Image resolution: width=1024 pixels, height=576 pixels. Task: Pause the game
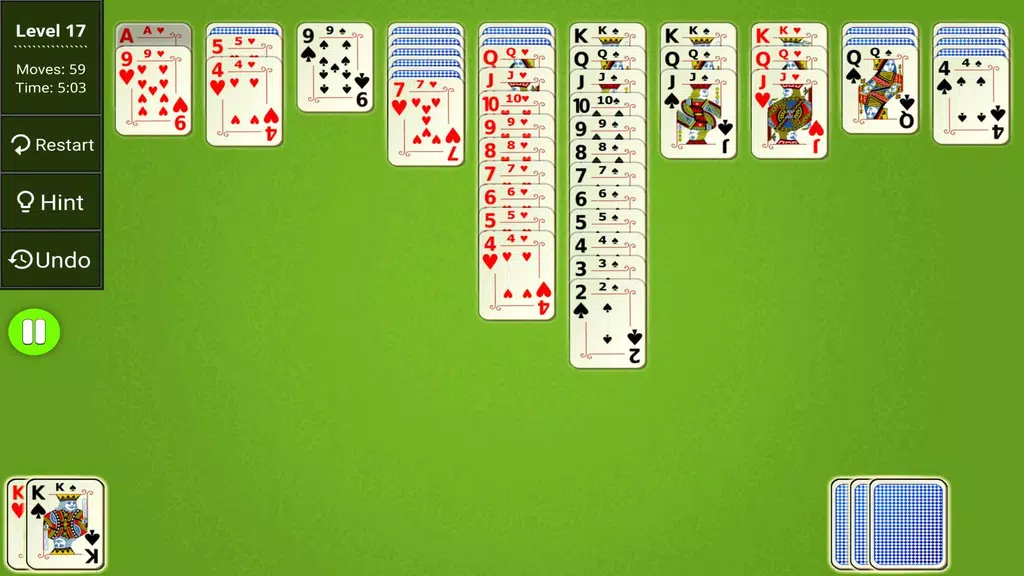(34, 332)
